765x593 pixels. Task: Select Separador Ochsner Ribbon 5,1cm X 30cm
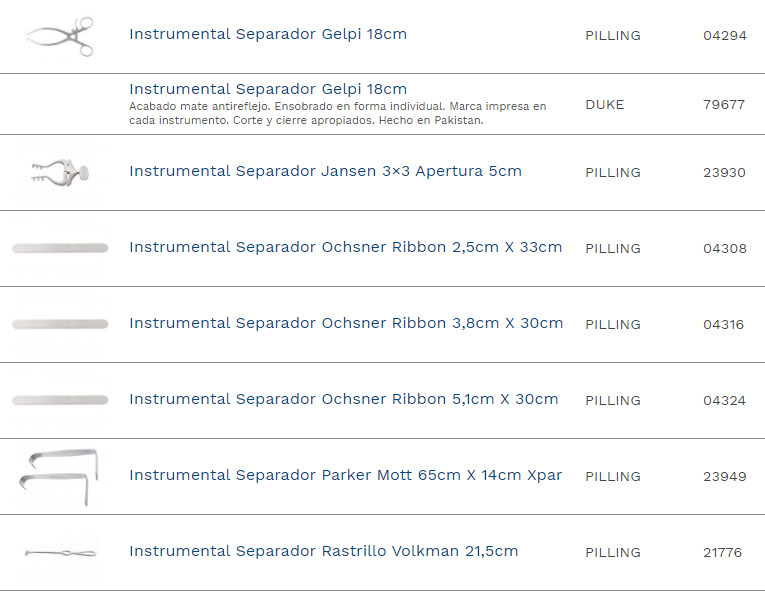point(343,399)
